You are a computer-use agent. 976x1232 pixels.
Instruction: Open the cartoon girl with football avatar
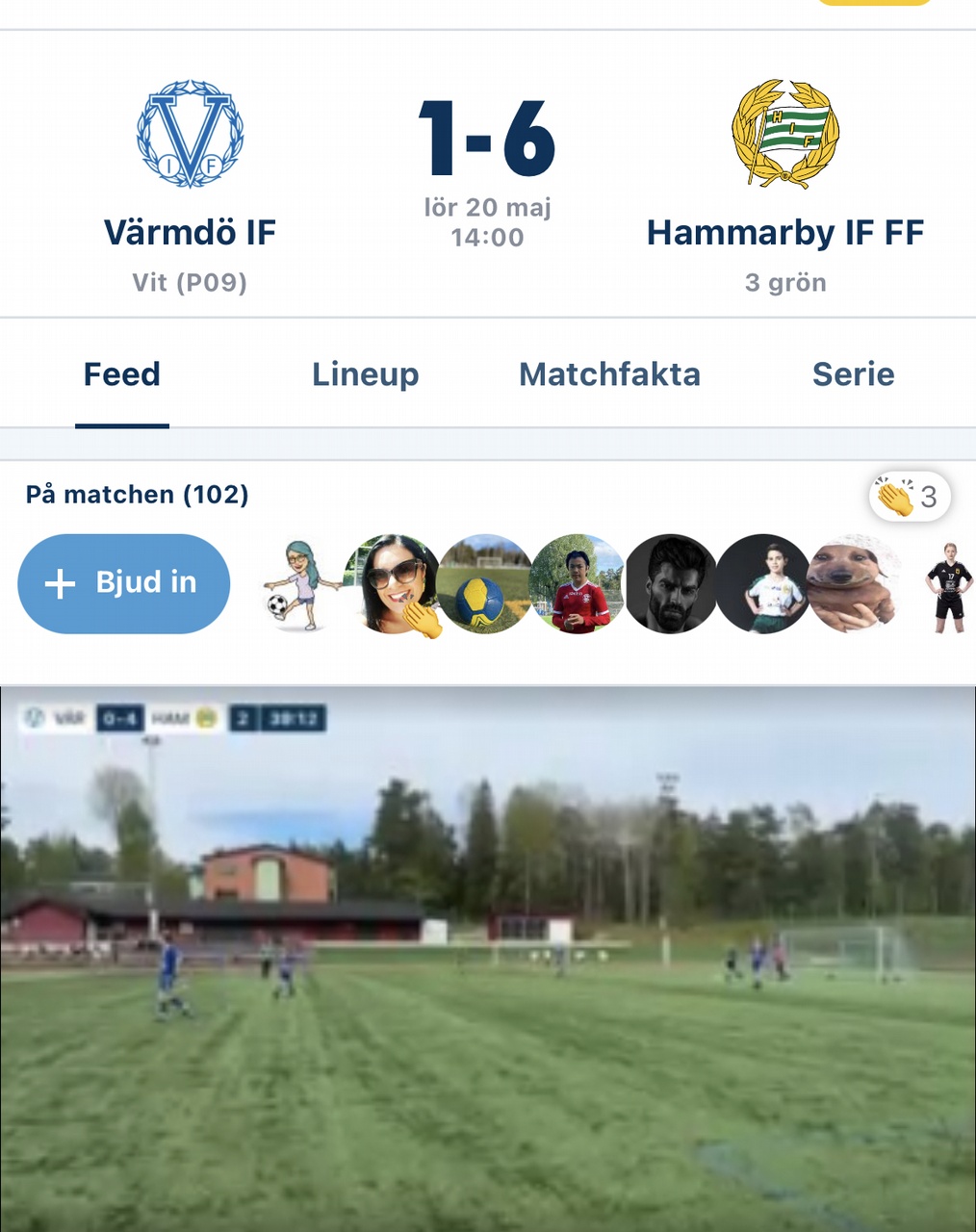point(300,584)
